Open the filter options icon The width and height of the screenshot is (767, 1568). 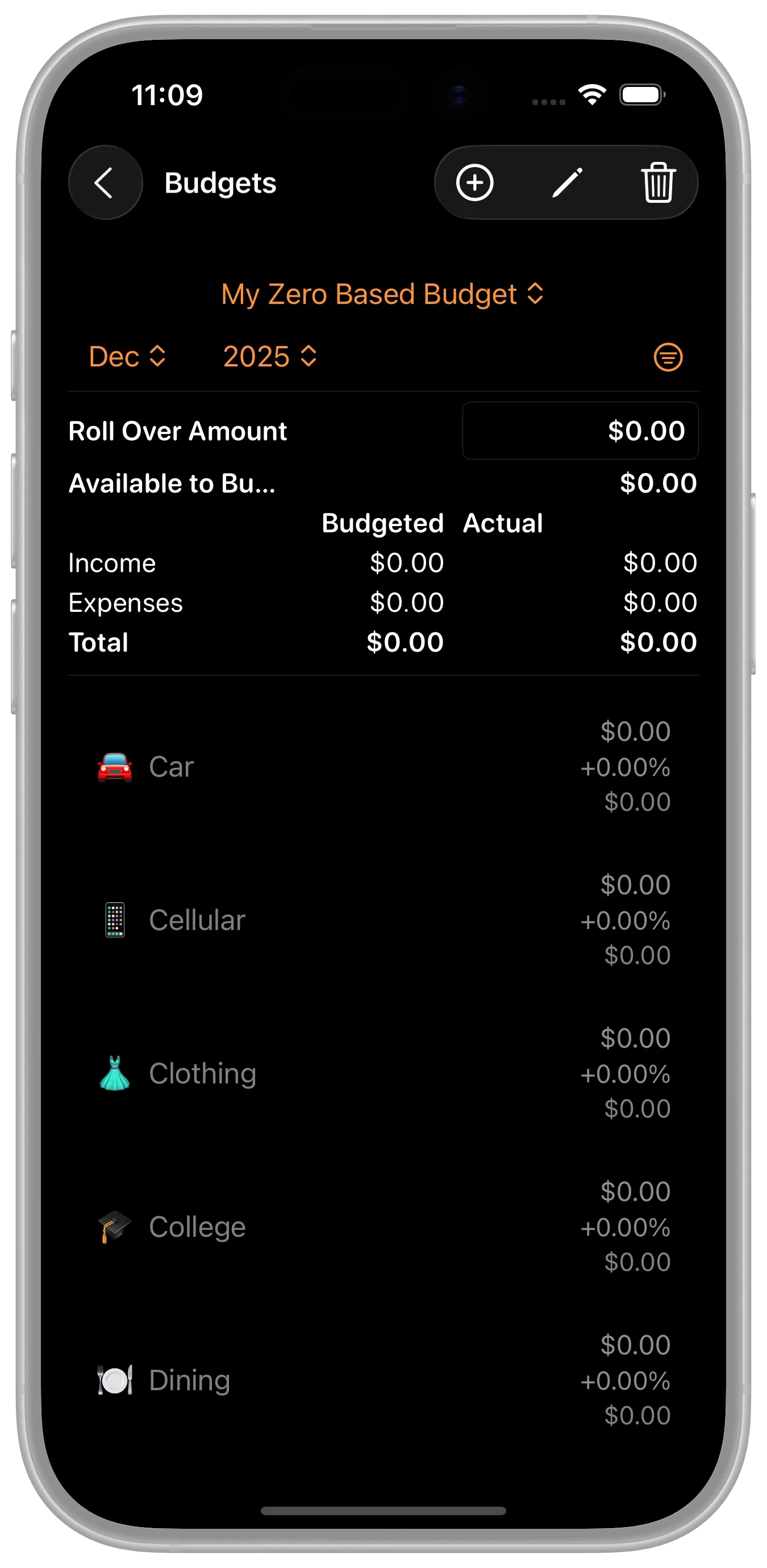668,357
